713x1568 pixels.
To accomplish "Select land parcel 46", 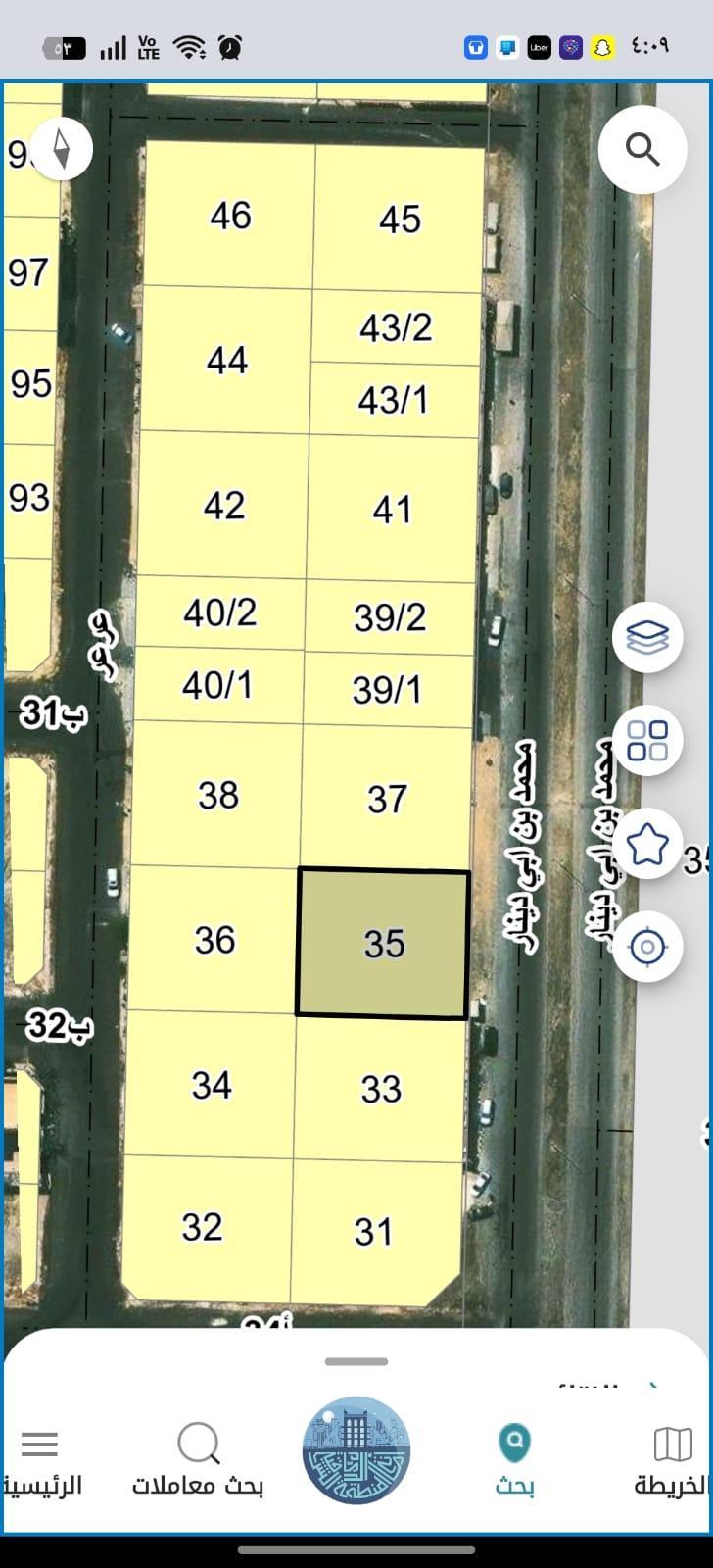I will tap(230, 216).
